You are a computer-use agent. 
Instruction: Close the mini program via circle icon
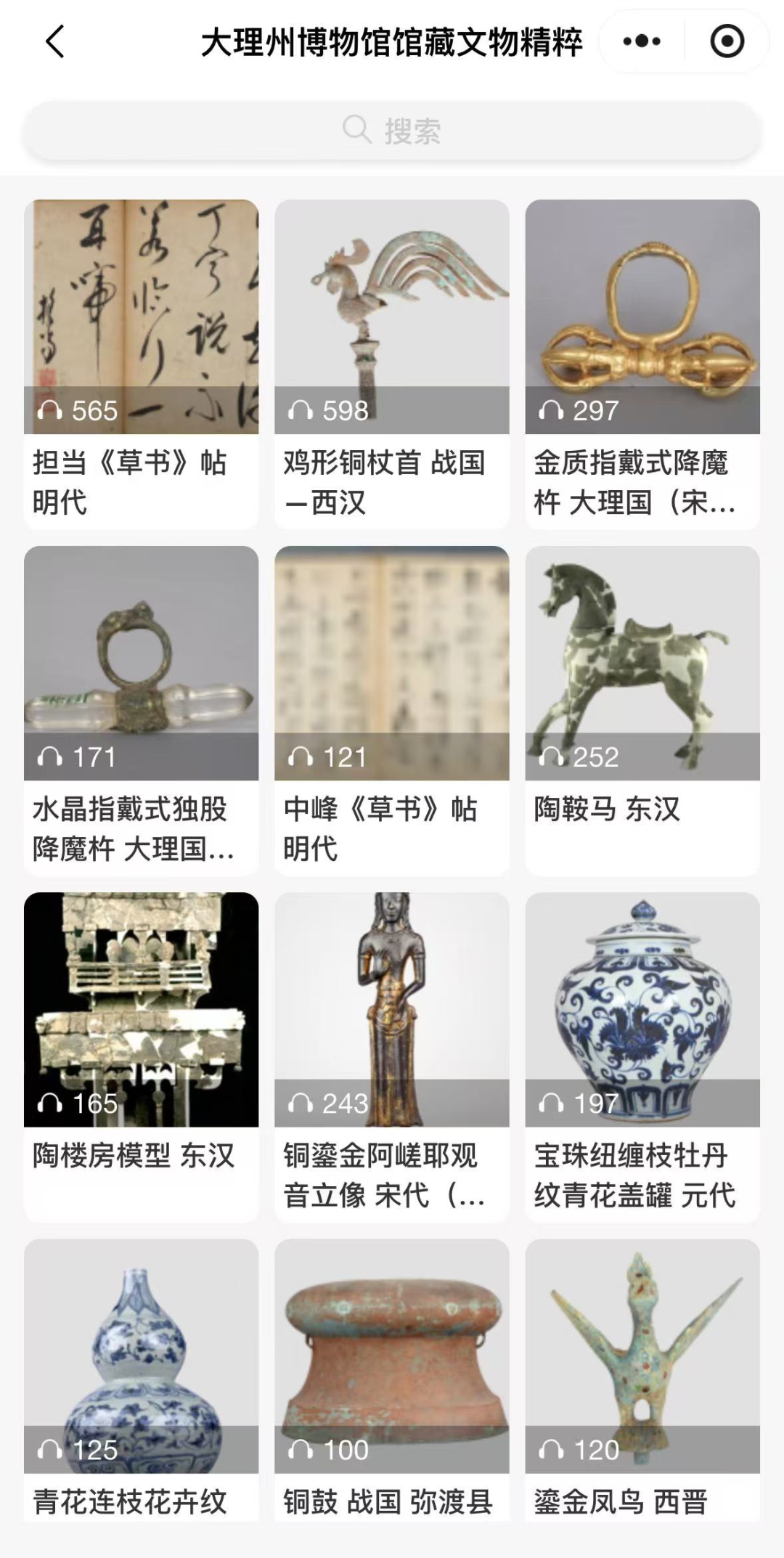click(x=727, y=41)
